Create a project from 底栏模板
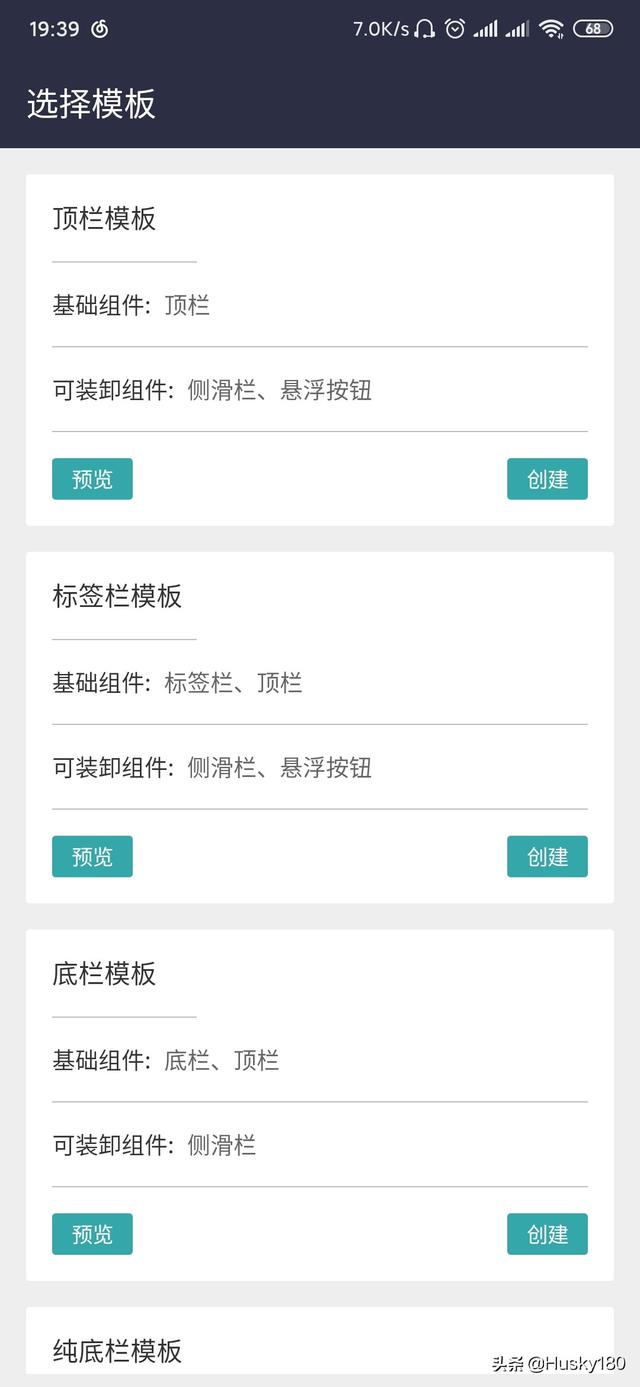Image resolution: width=640 pixels, height=1387 pixels. click(547, 1234)
